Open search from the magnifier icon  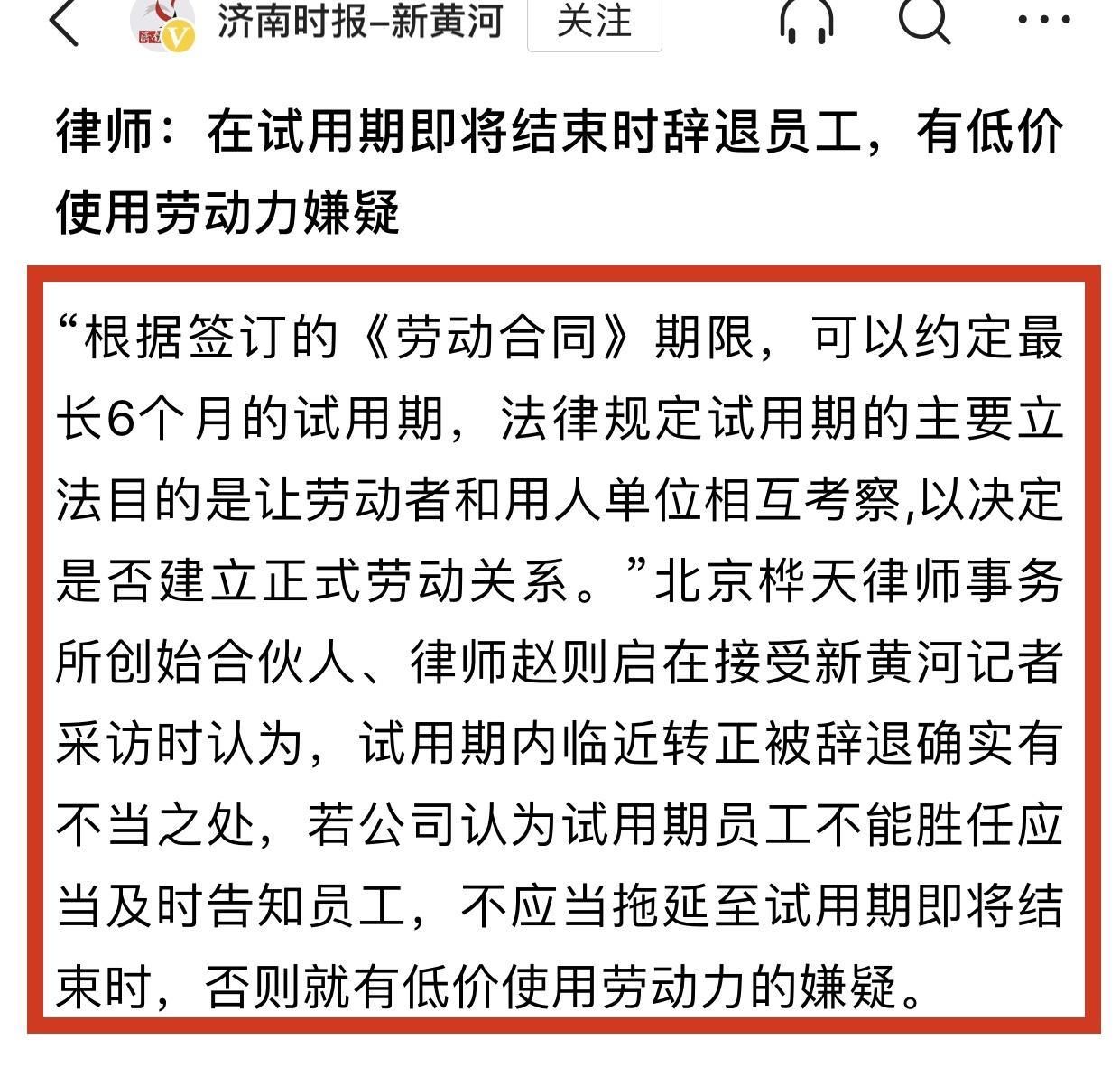point(924,20)
